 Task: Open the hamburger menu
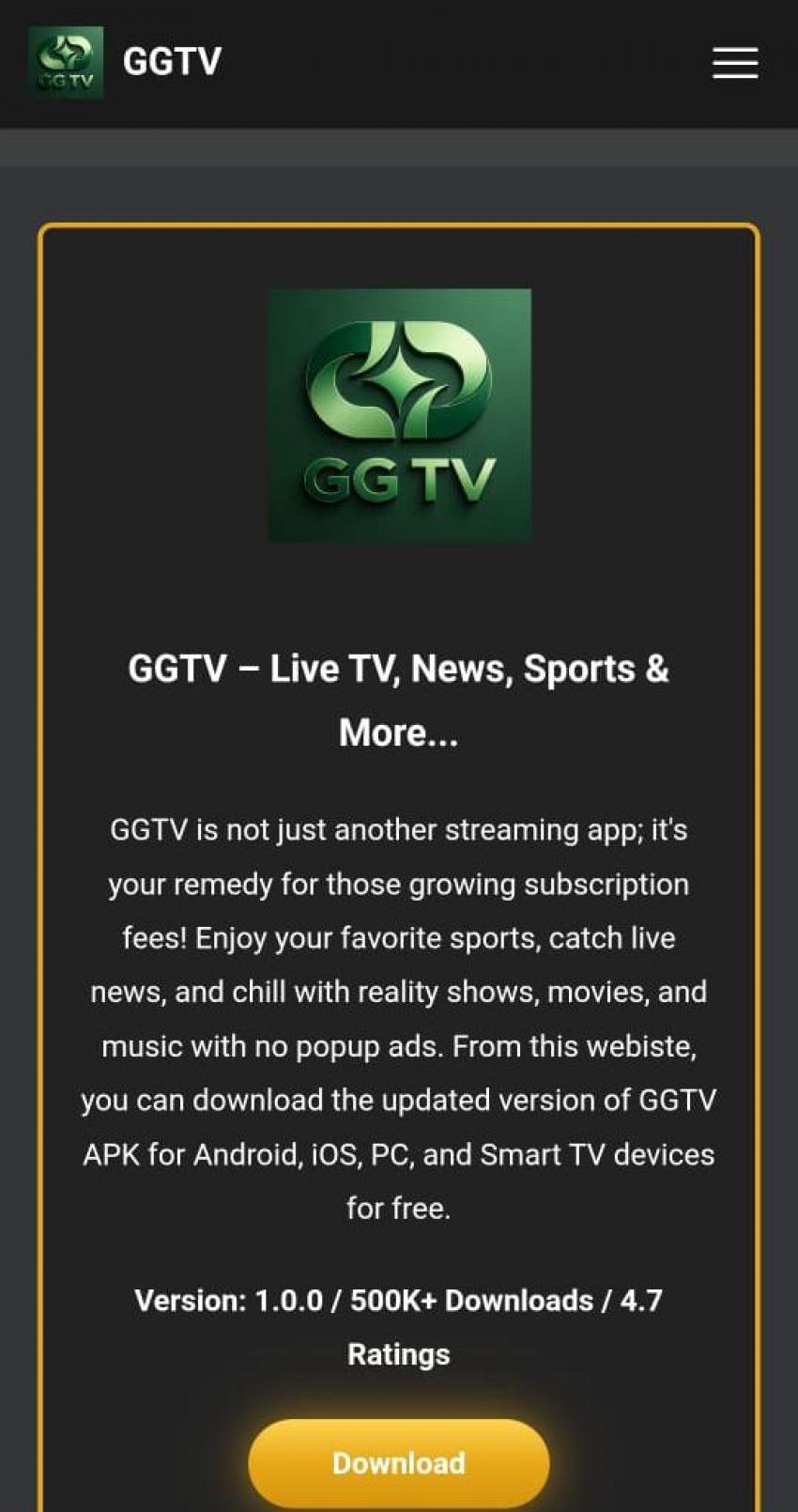[734, 63]
